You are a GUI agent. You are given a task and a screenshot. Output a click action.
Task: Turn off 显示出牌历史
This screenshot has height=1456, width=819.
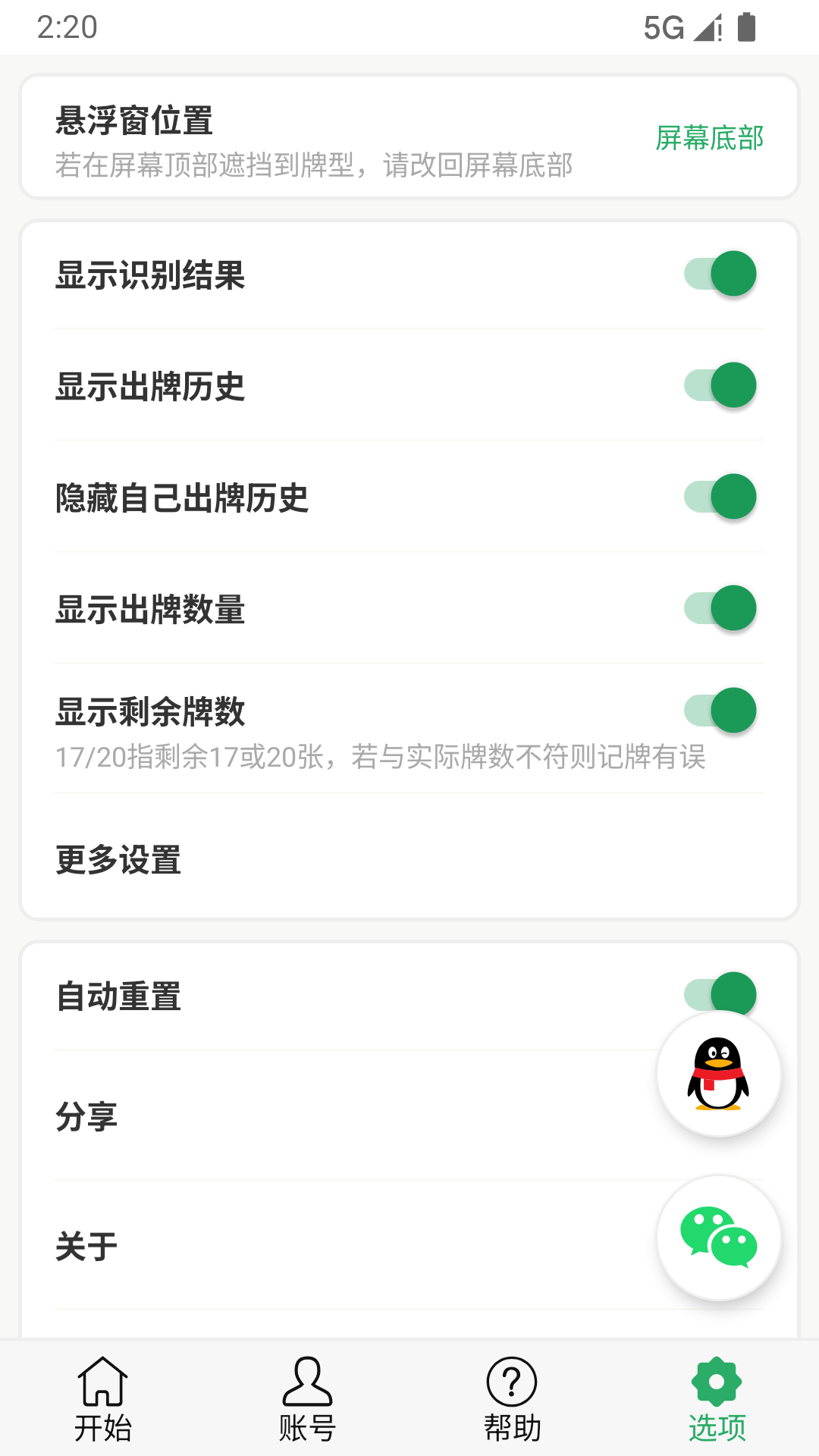click(719, 385)
